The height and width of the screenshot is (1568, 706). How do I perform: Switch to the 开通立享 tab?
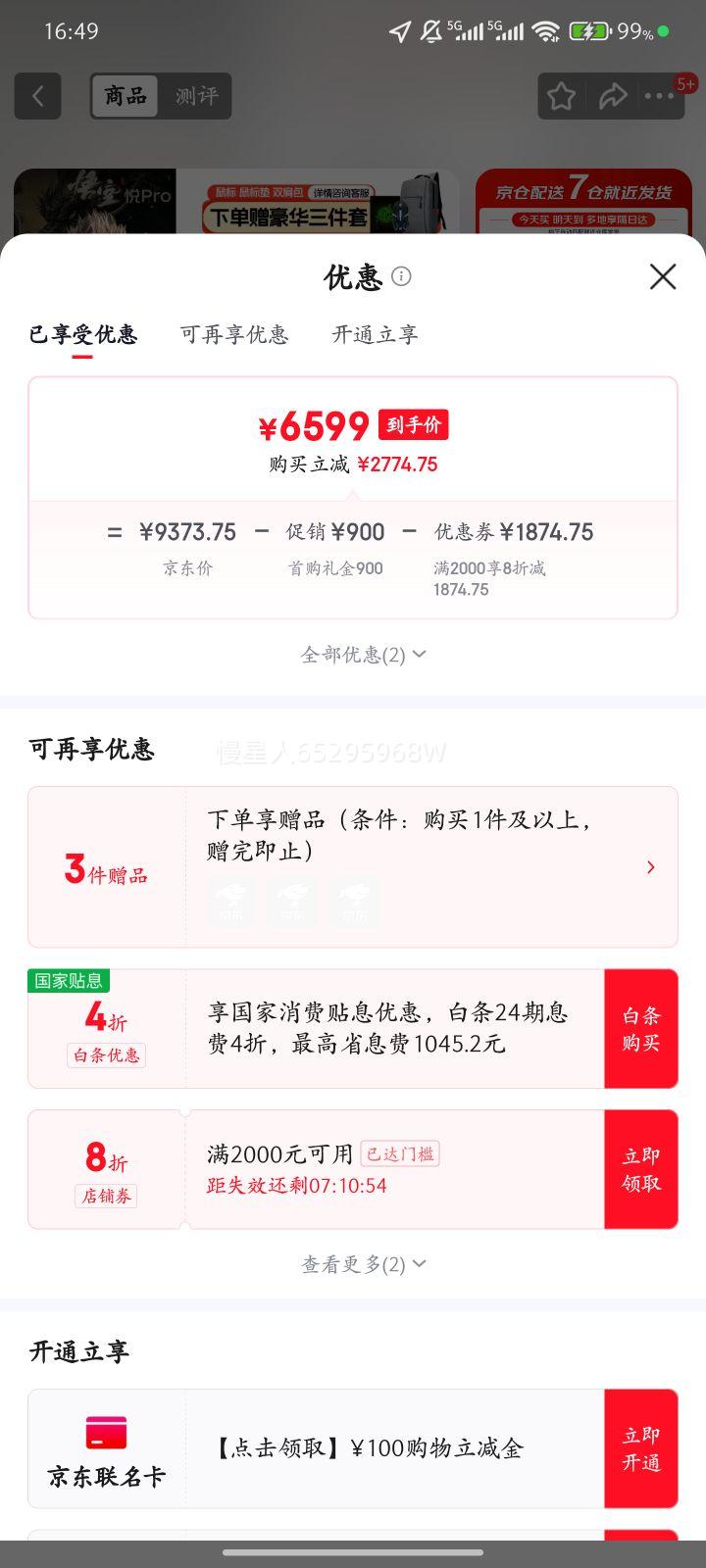point(374,335)
